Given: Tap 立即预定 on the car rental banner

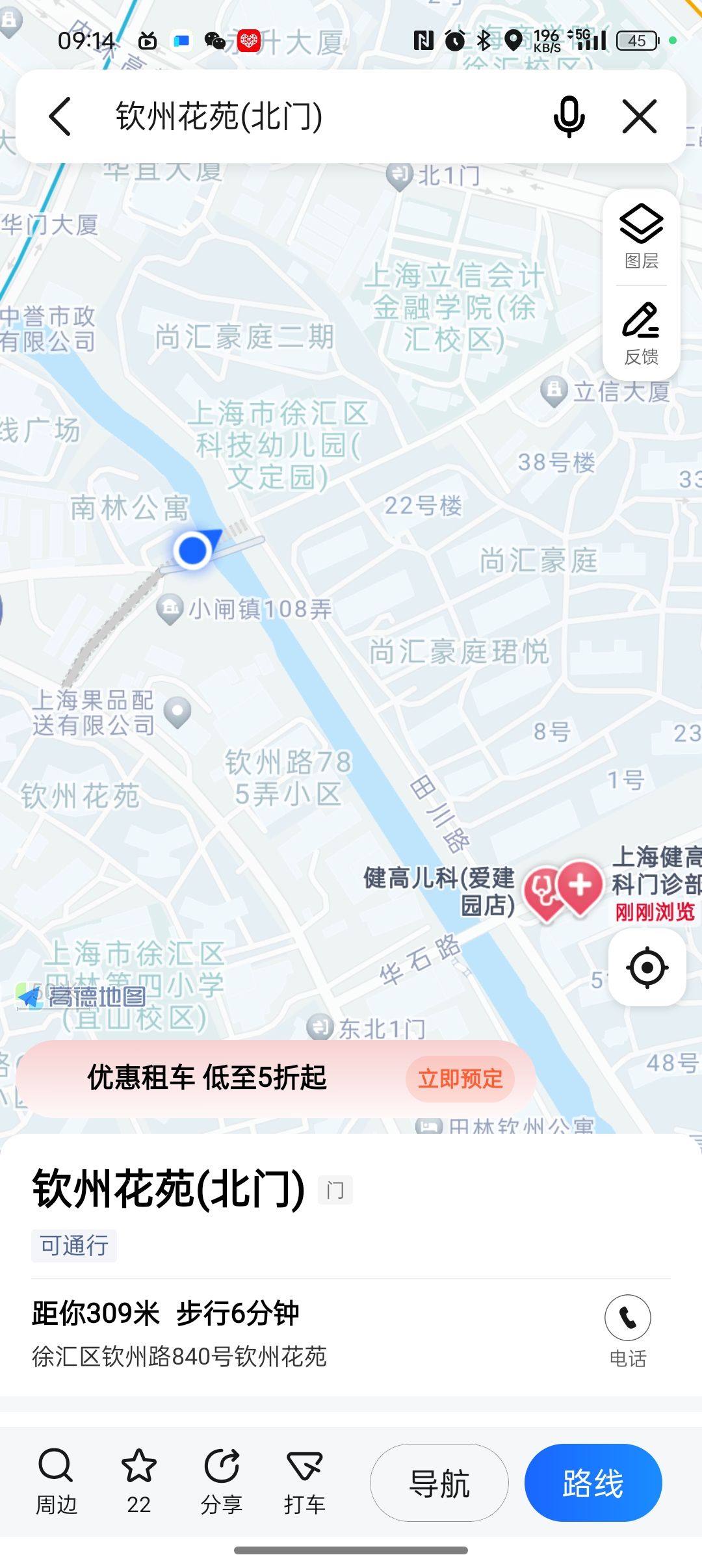Looking at the screenshot, I should pyautogui.click(x=460, y=1079).
